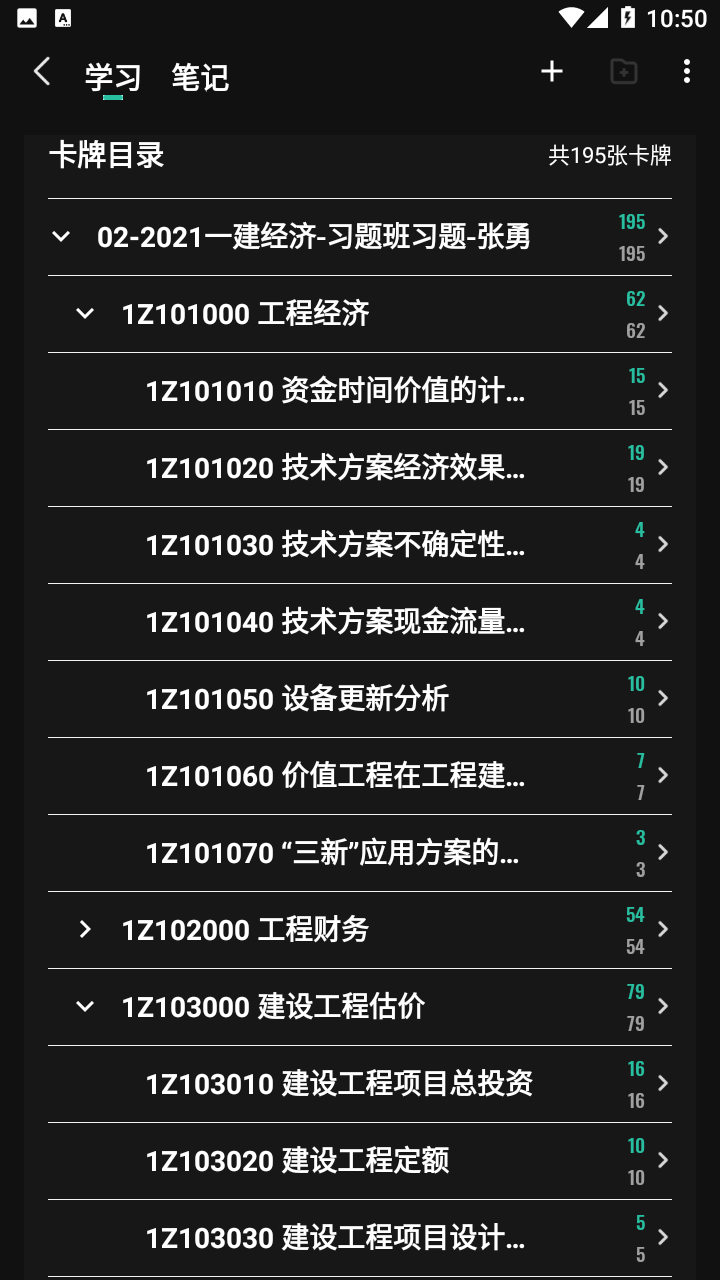720x1280 pixels.
Task: Select 1Z101030 技术方案不确定性 deck
Action: 360,545
